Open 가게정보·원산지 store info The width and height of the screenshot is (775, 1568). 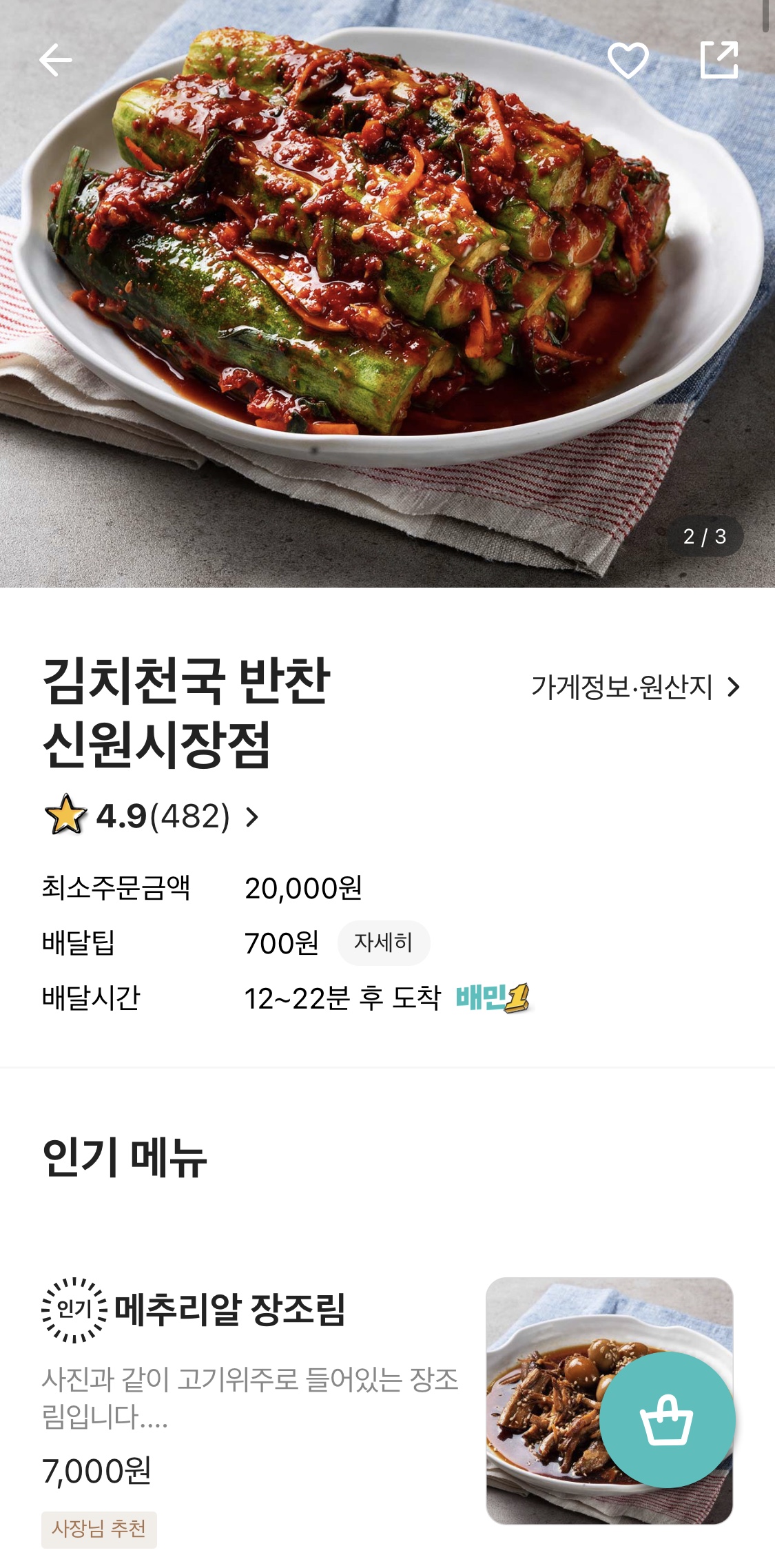(x=635, y=687)
